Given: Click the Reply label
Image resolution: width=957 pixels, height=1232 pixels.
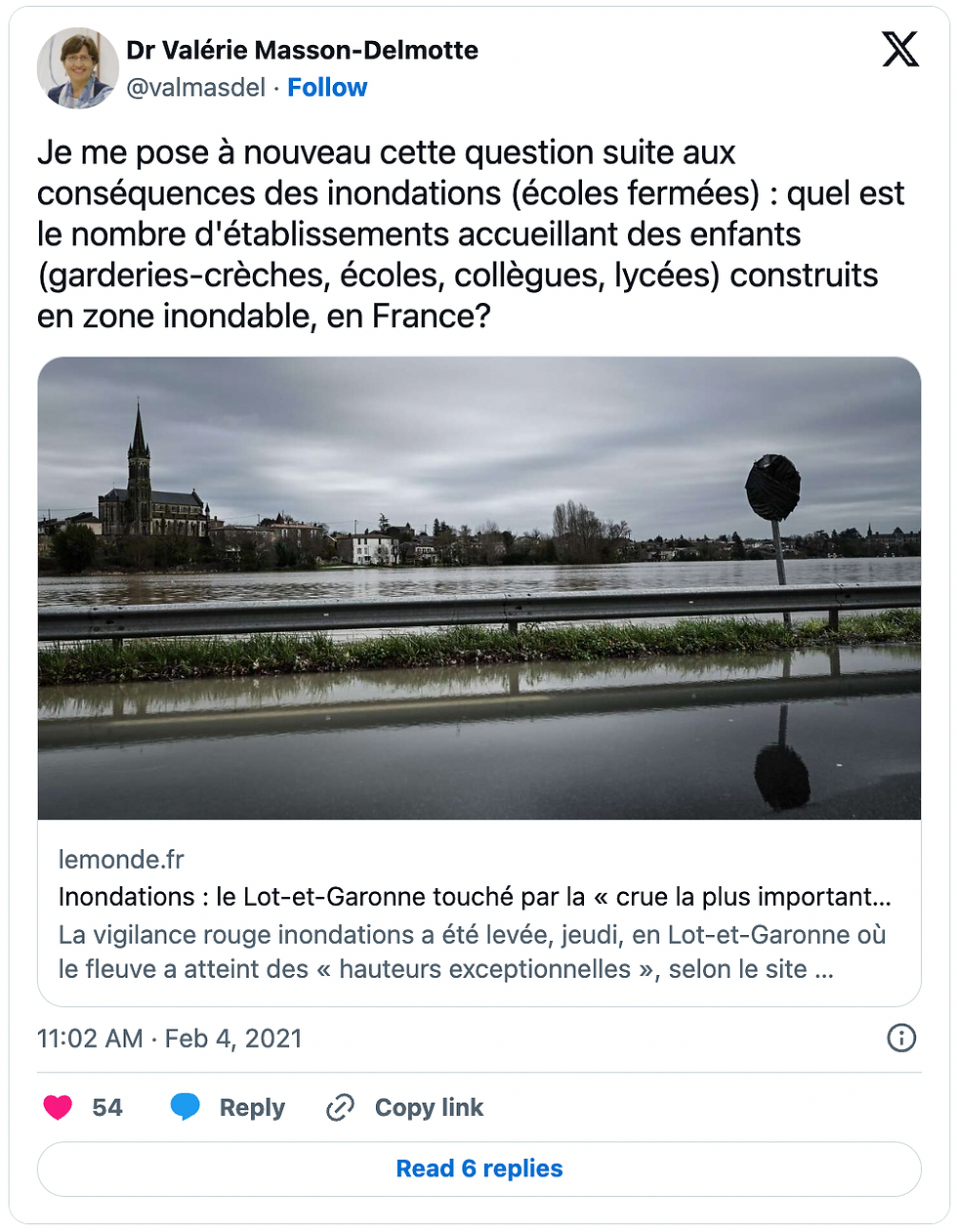Looking at the screenshot, I should tap(251, 1108).
